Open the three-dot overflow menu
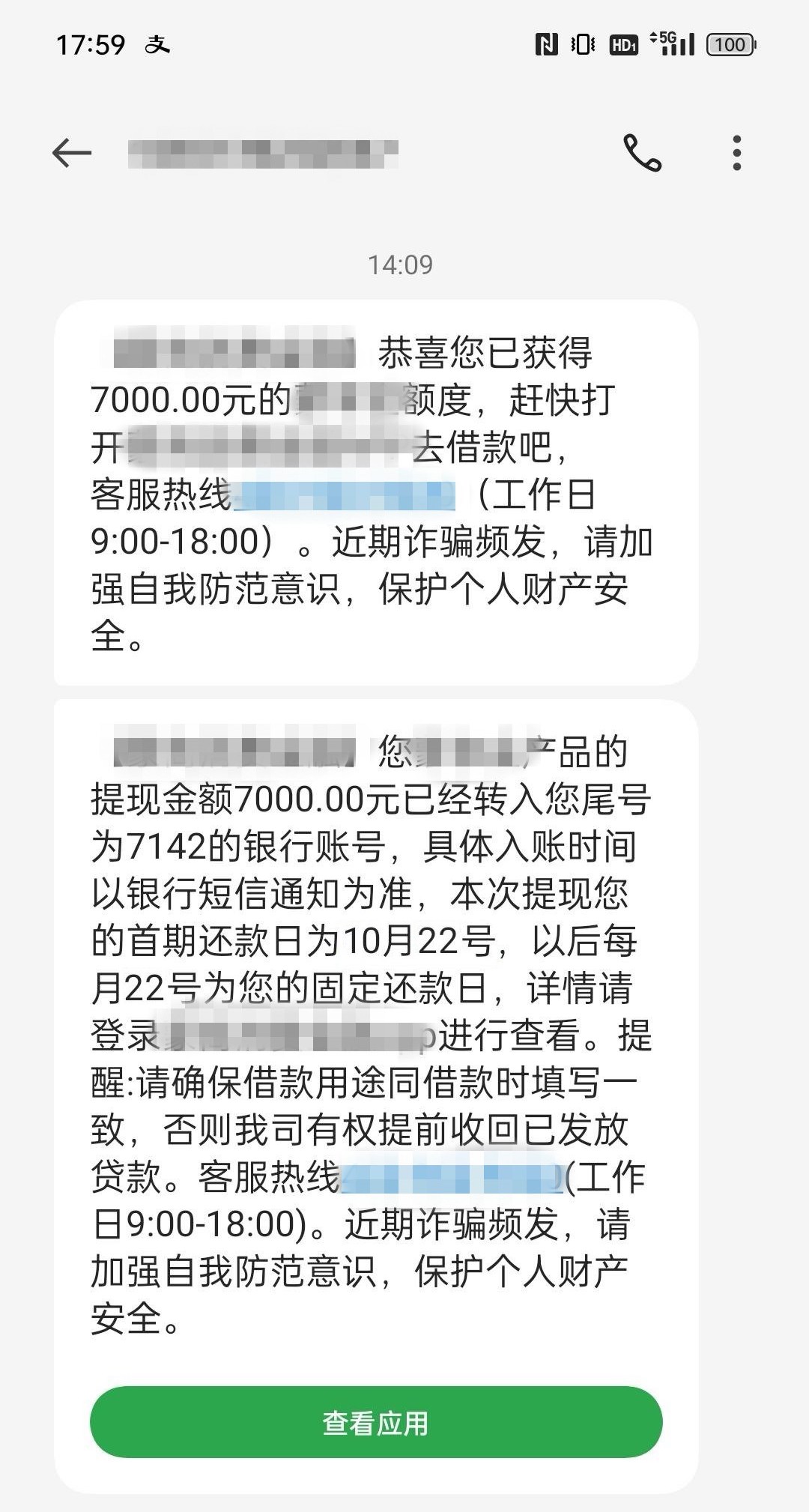Viewport: 809px width, 1512px height. click(x=737, y=153)
